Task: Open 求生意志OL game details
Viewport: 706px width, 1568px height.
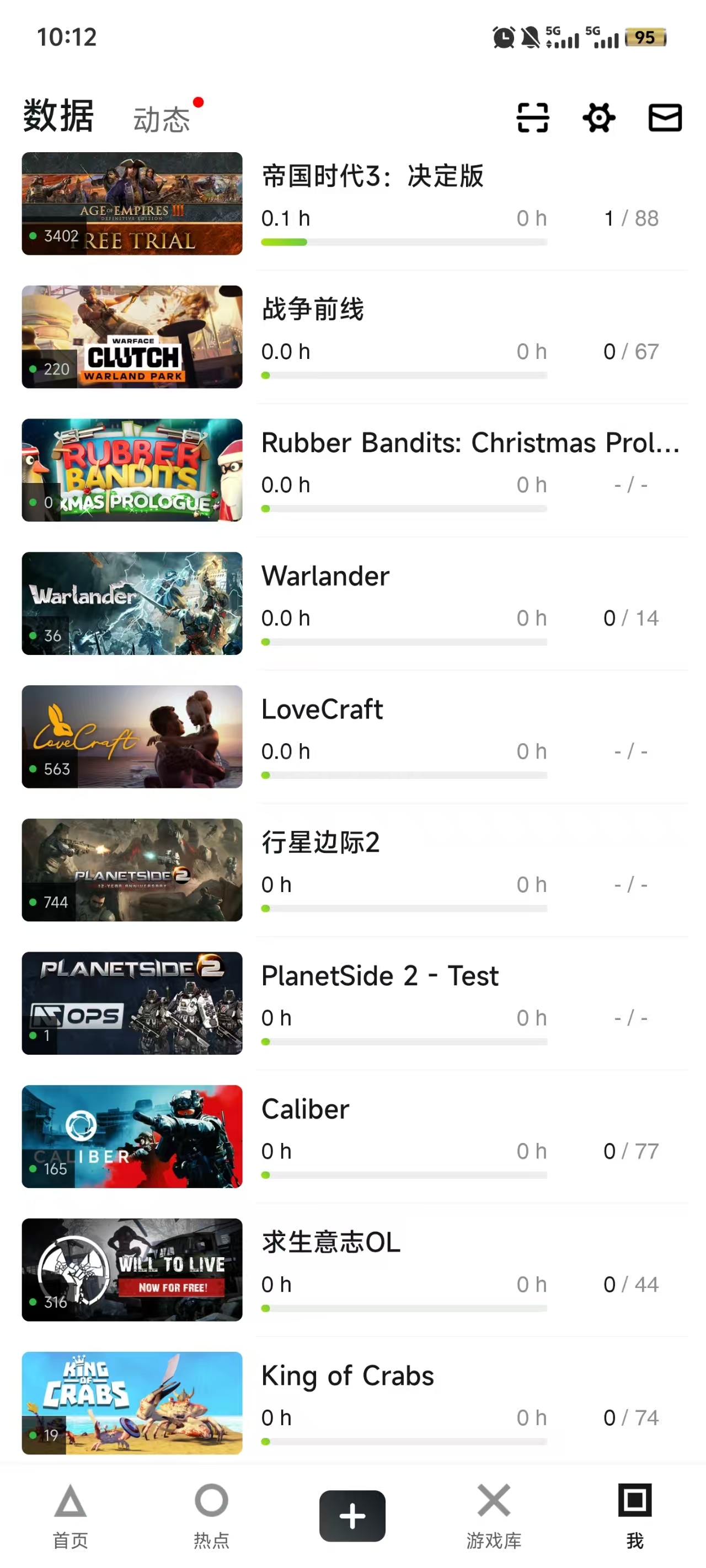Action: (331, 1243)
